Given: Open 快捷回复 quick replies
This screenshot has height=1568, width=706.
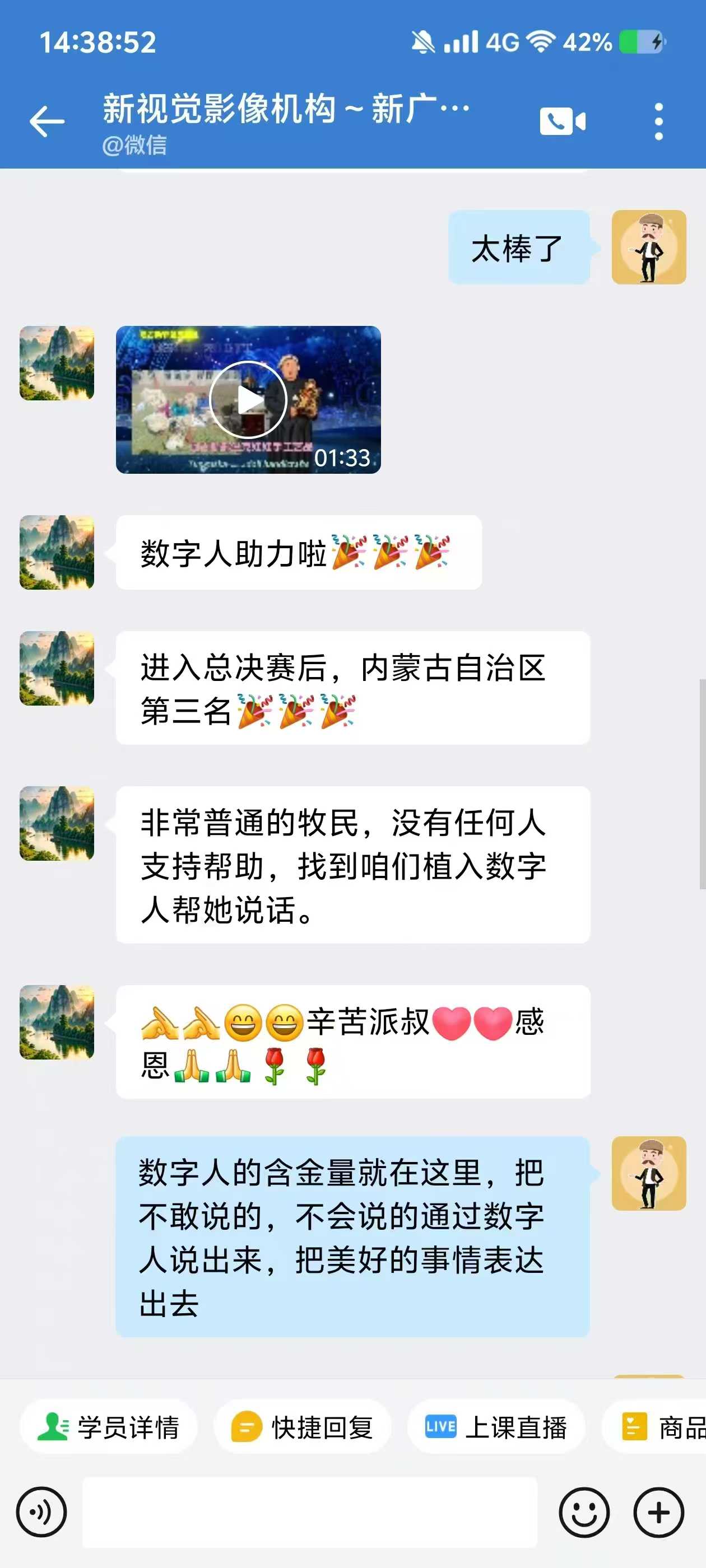Looking at the screenshot, I should point(302,1426).
